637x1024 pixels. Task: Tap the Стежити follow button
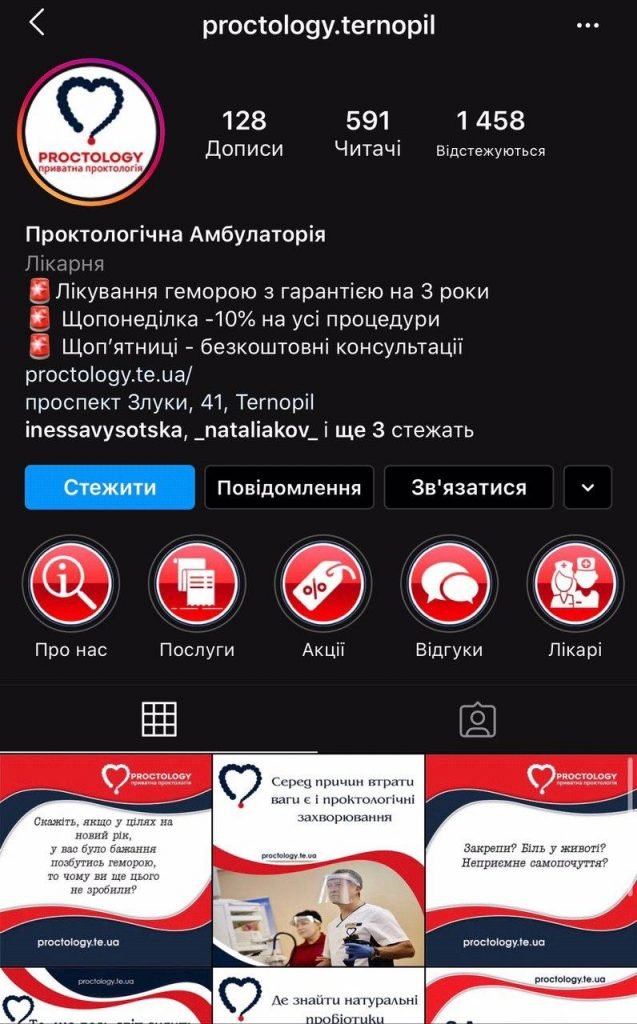click(x=110, y=488)
